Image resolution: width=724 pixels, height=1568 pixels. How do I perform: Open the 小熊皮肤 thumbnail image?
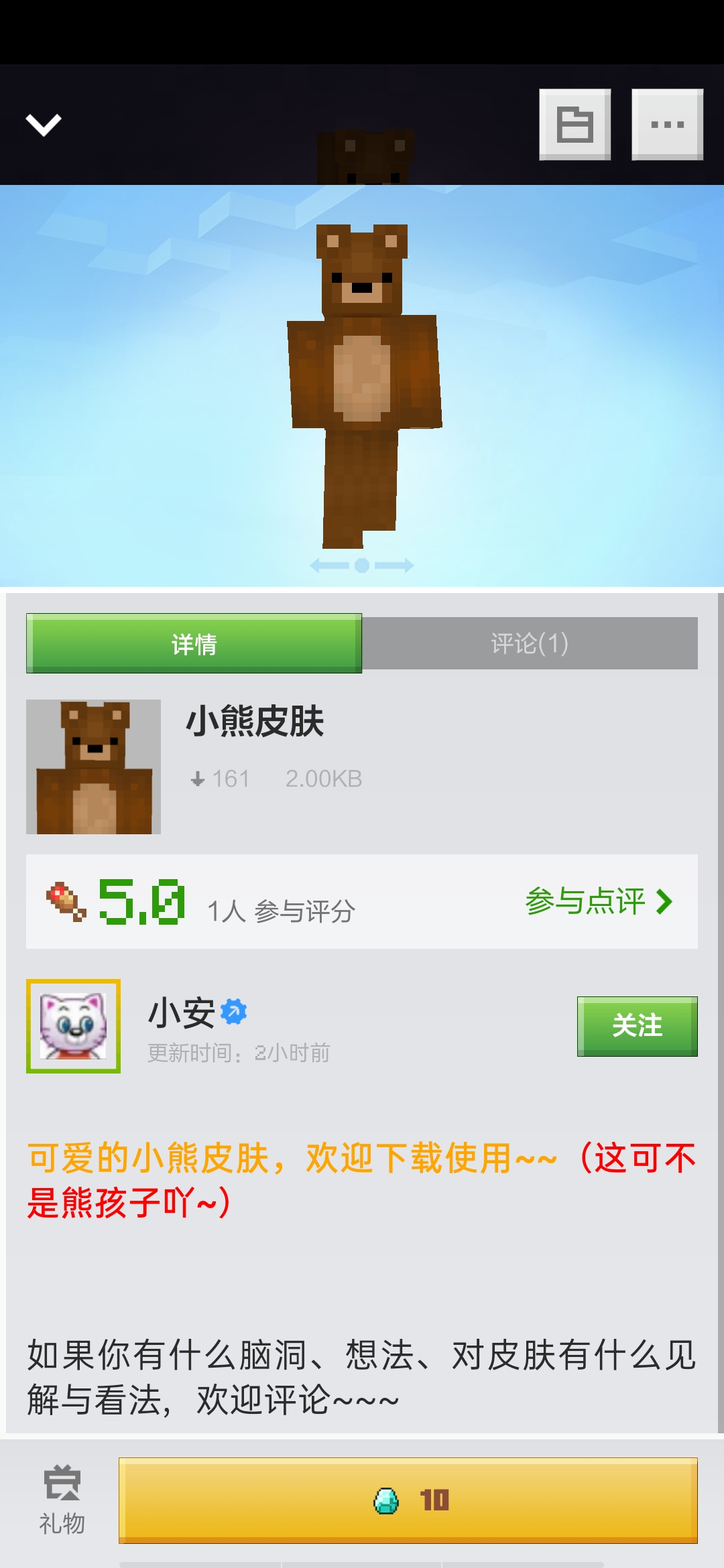pos(93,767)
